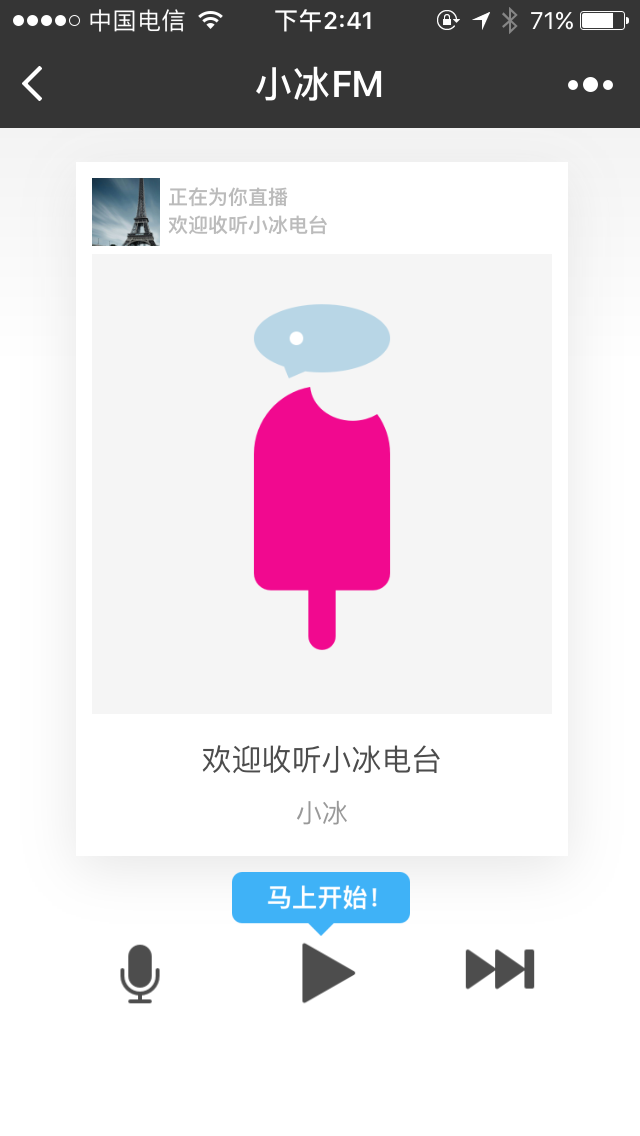The height and width of the screenshot is (1136, 640).
Task: Go back using the top-left arrow
Action: pos(33,84)
